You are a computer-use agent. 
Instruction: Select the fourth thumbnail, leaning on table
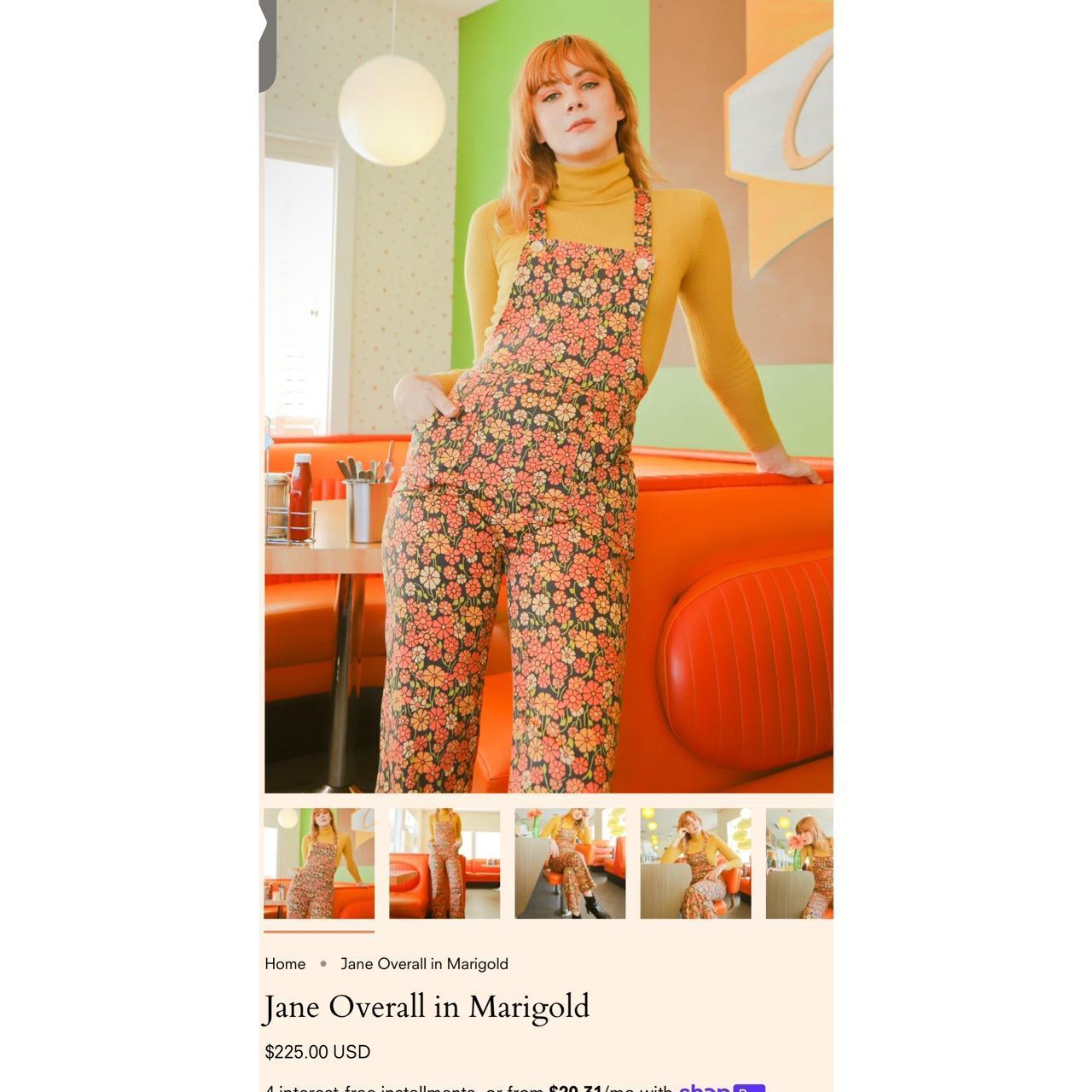coord(695,863)
